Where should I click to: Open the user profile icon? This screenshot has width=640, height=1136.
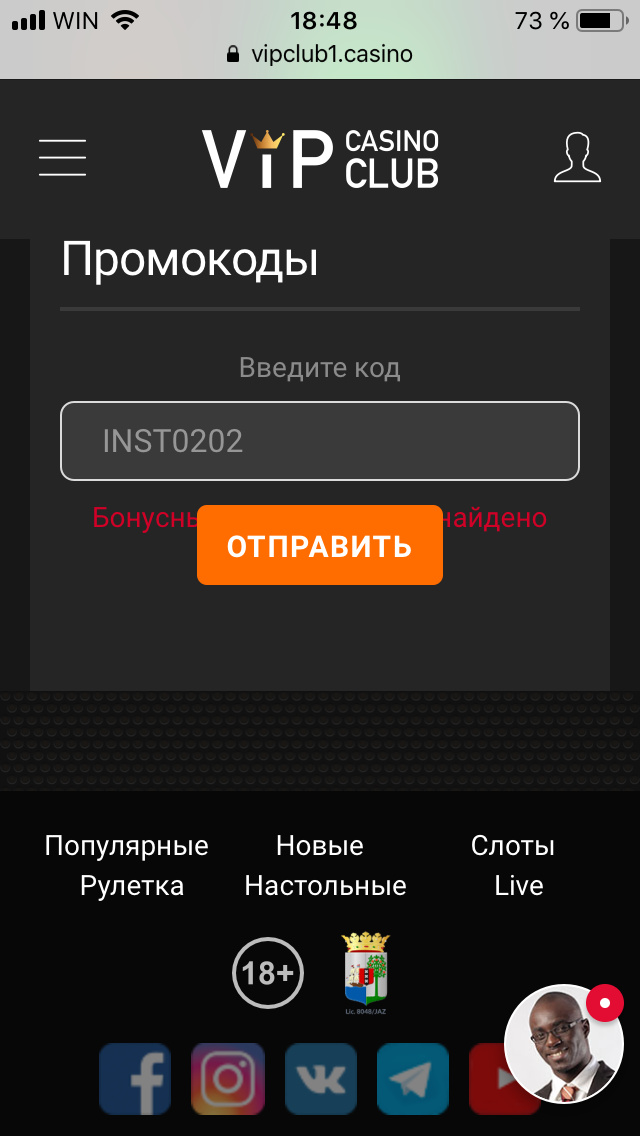[577, 157]
